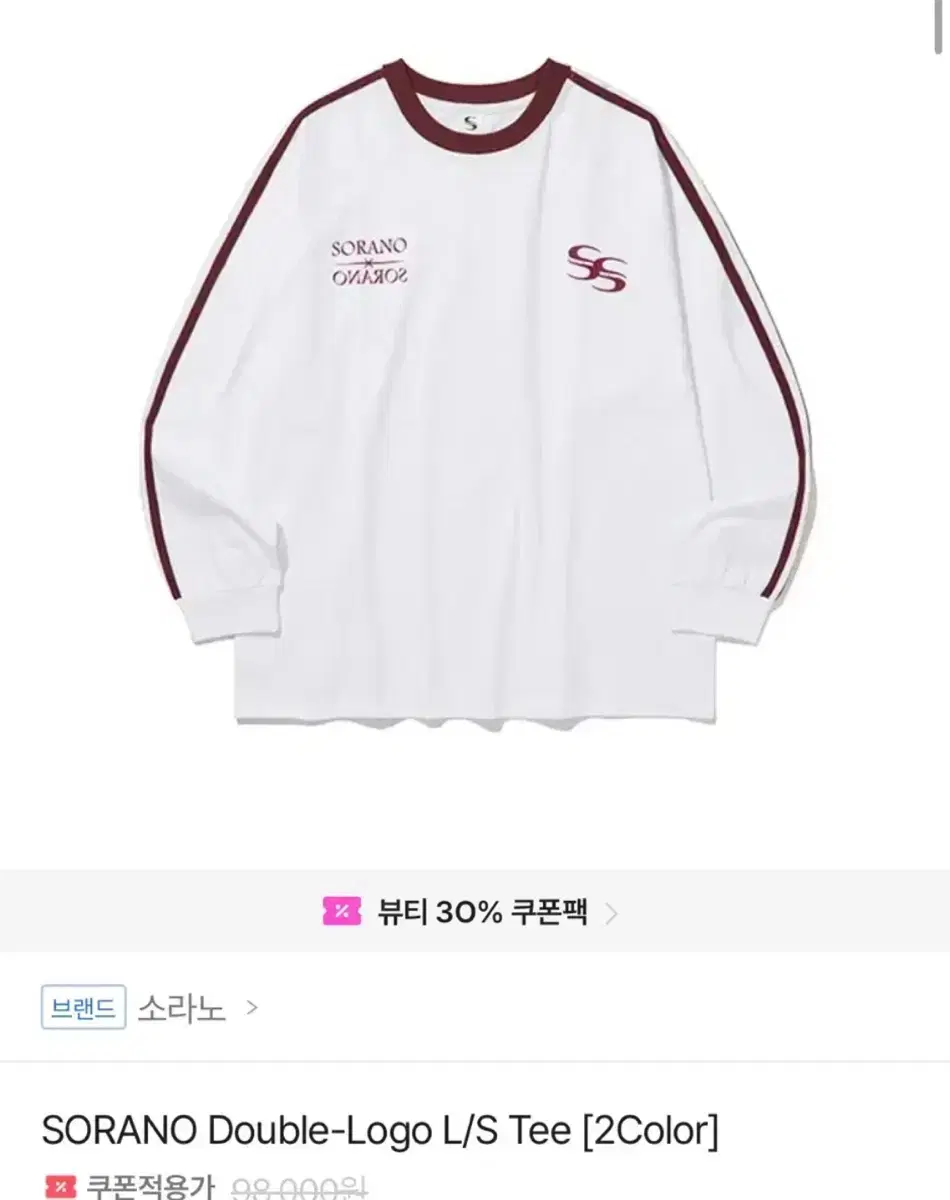This screenshot has width=950, height=1200.
Task: Tap the percent symbol inside the pink coupon badge
Action: [340, 910]
